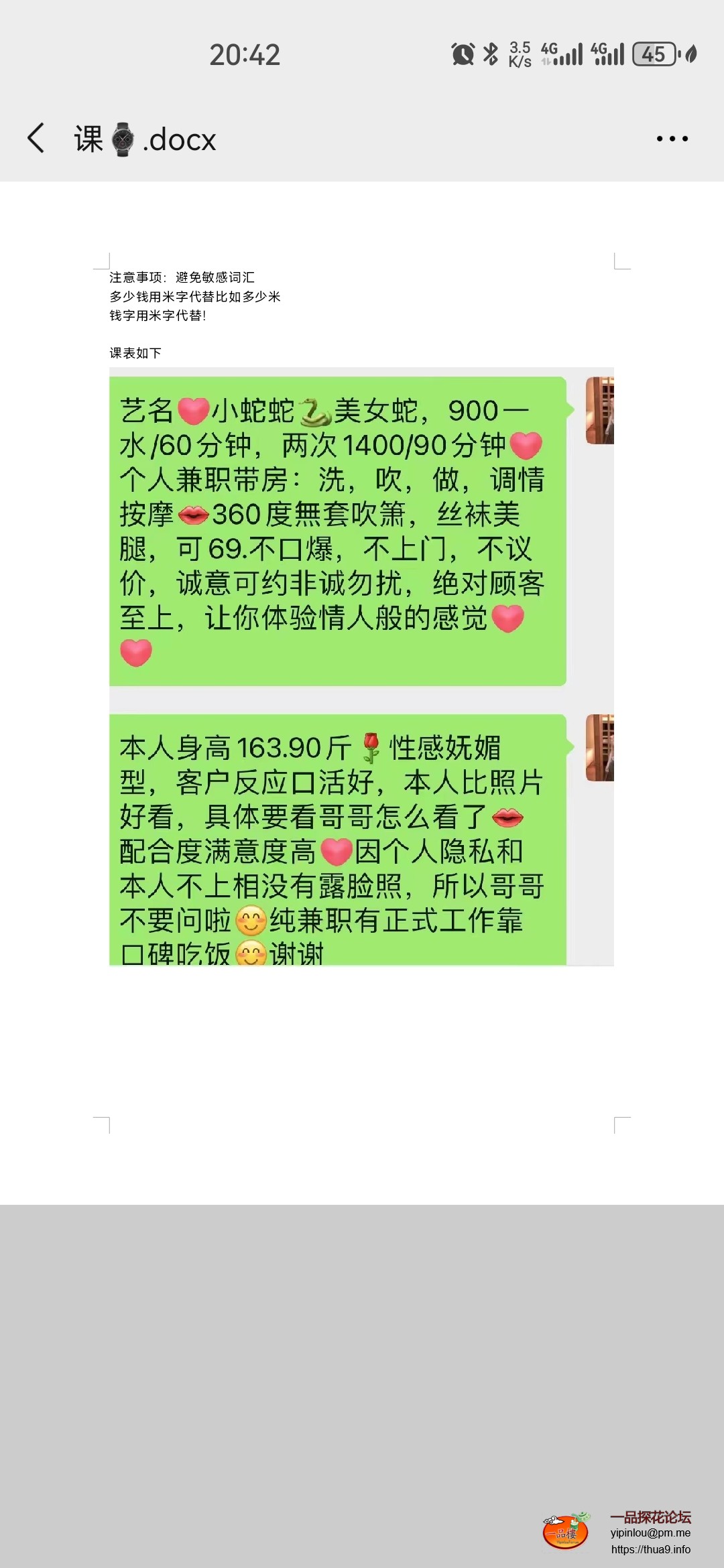Open the three-dot more options icon

coord(672,139)
